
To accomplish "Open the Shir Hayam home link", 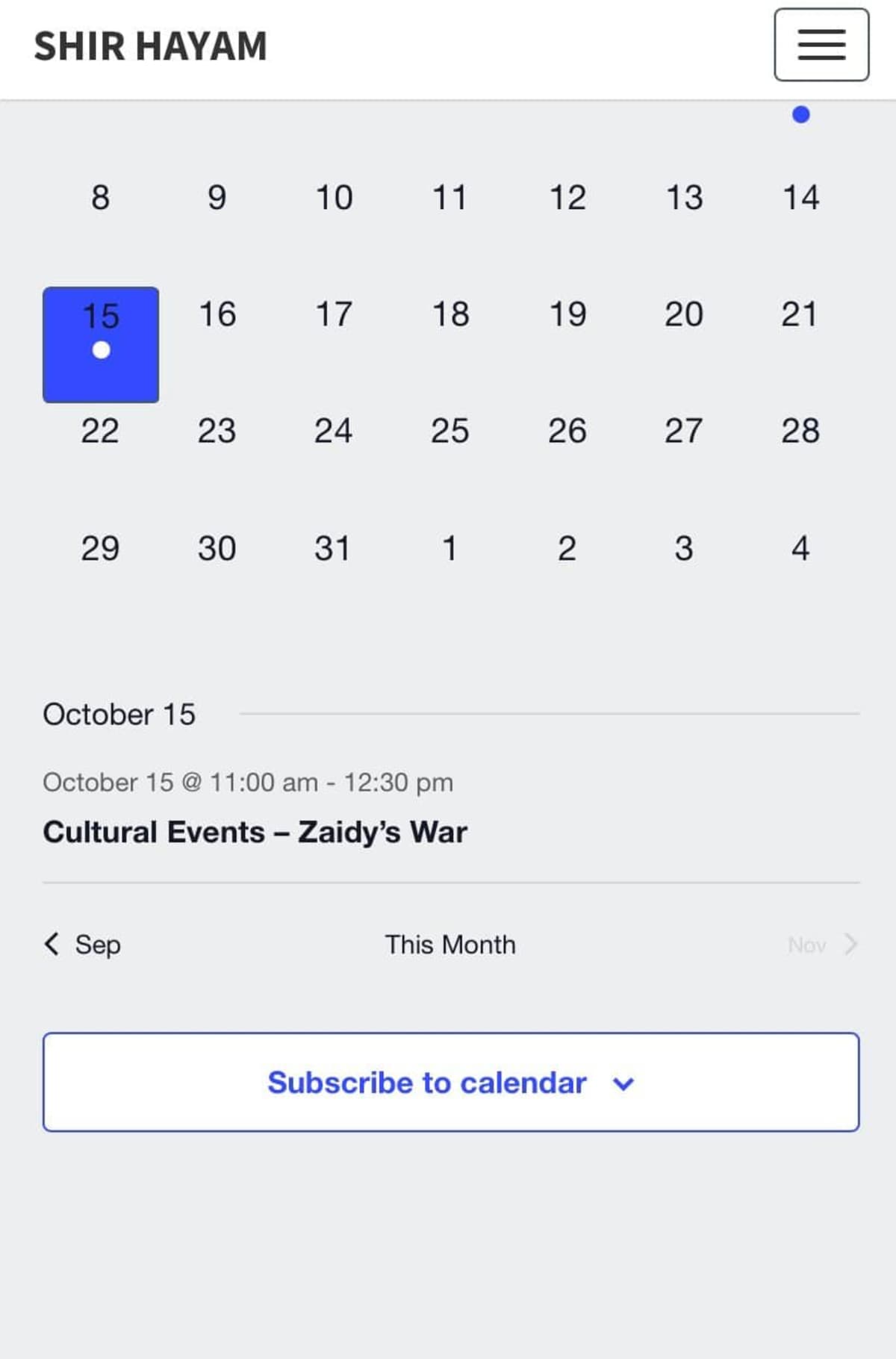I will coord(150,46).
